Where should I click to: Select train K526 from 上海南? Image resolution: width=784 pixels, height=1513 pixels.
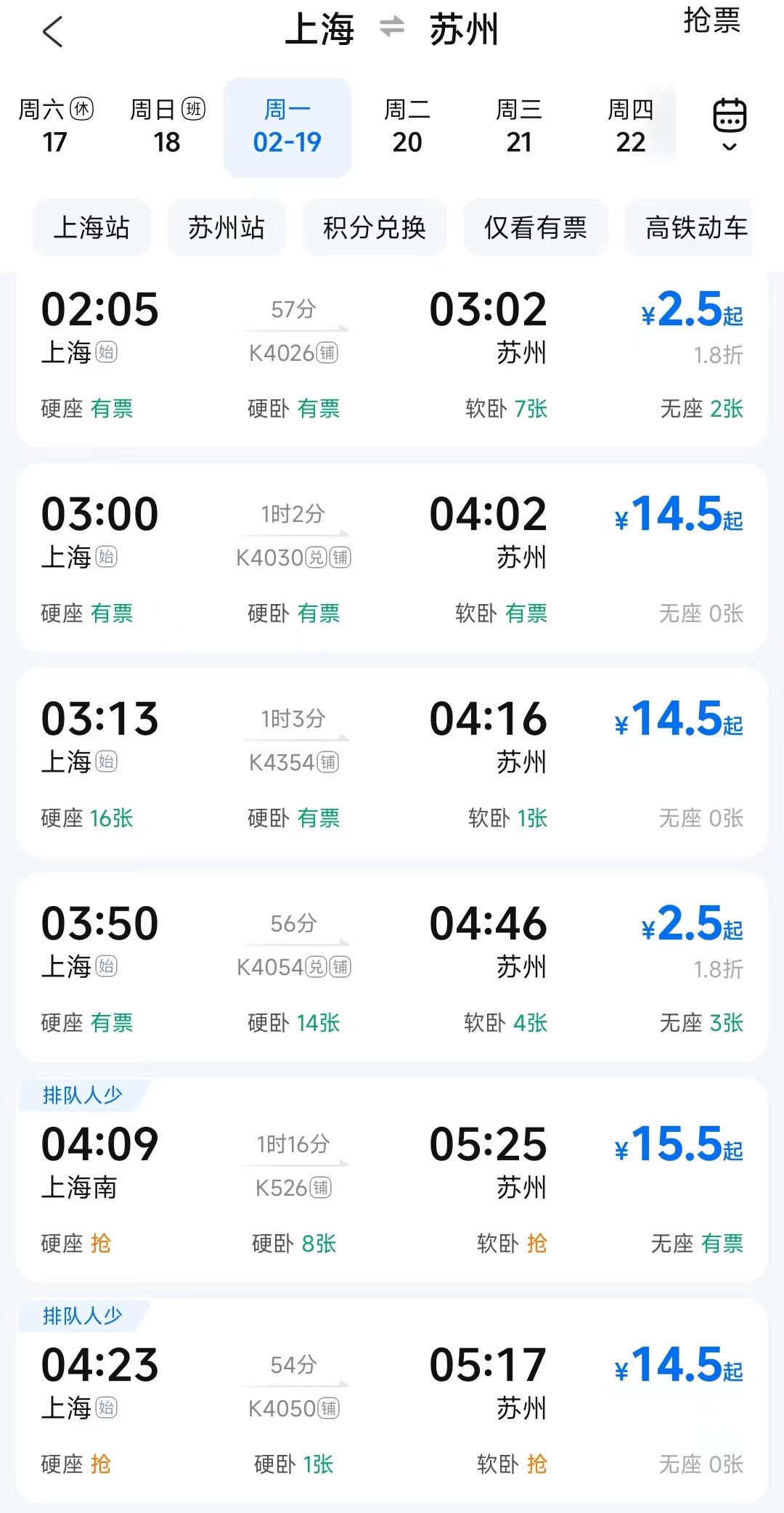(x=392, y=1183)
